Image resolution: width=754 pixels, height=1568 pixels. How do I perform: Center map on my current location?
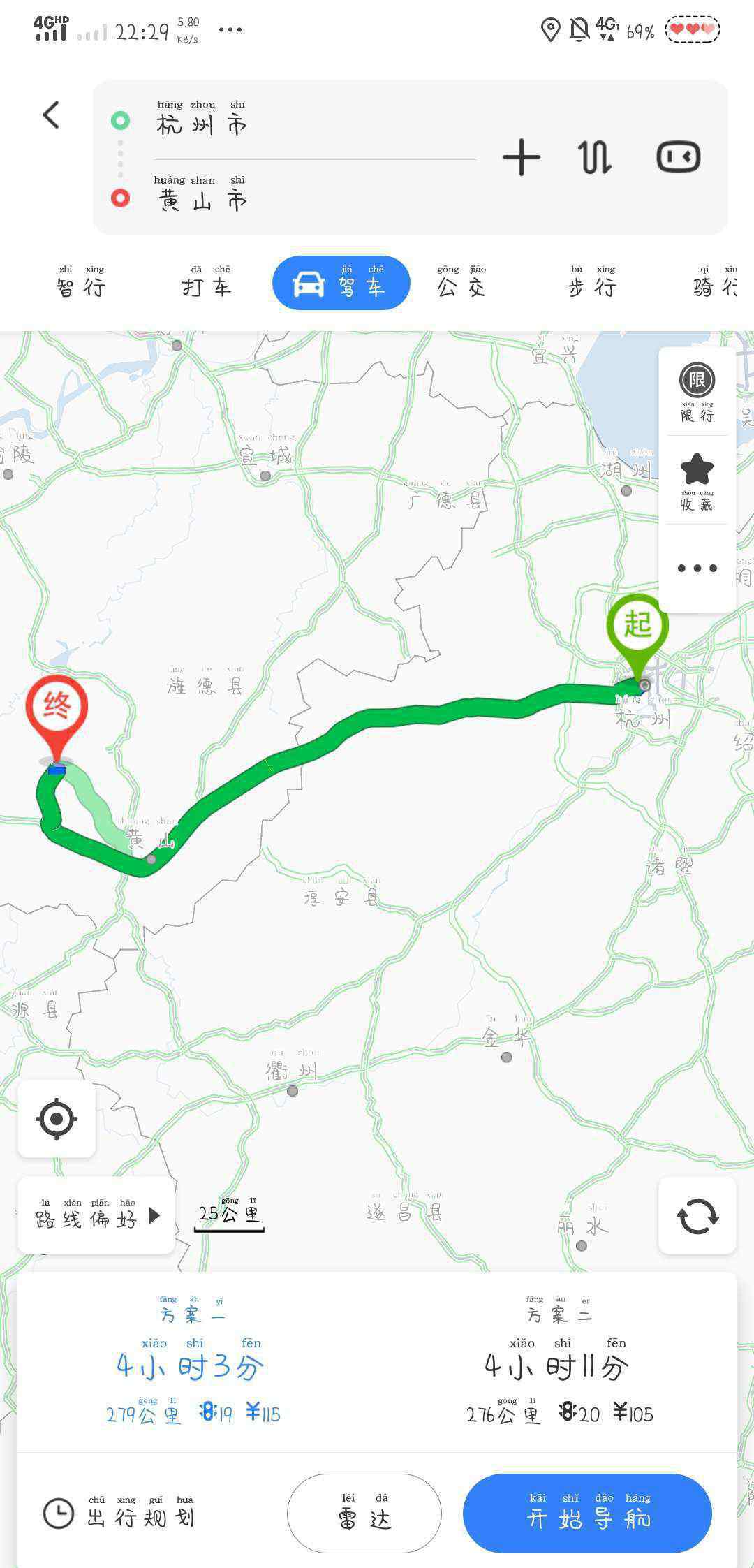[x=57, y=1119]
